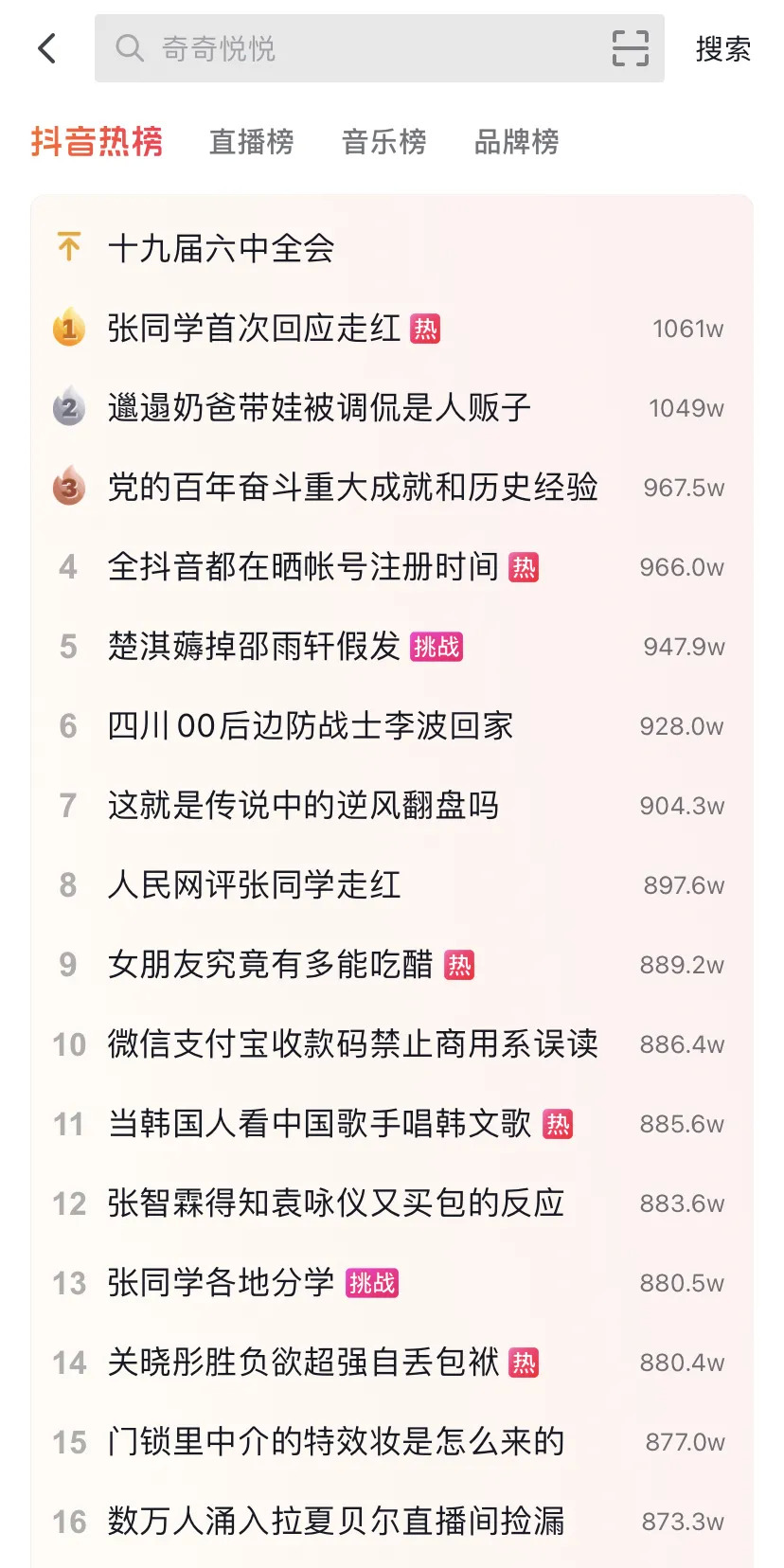Open 女朋友究竟有多能吃醋 trend
The image size is (784, 1568).
point(270,965)
